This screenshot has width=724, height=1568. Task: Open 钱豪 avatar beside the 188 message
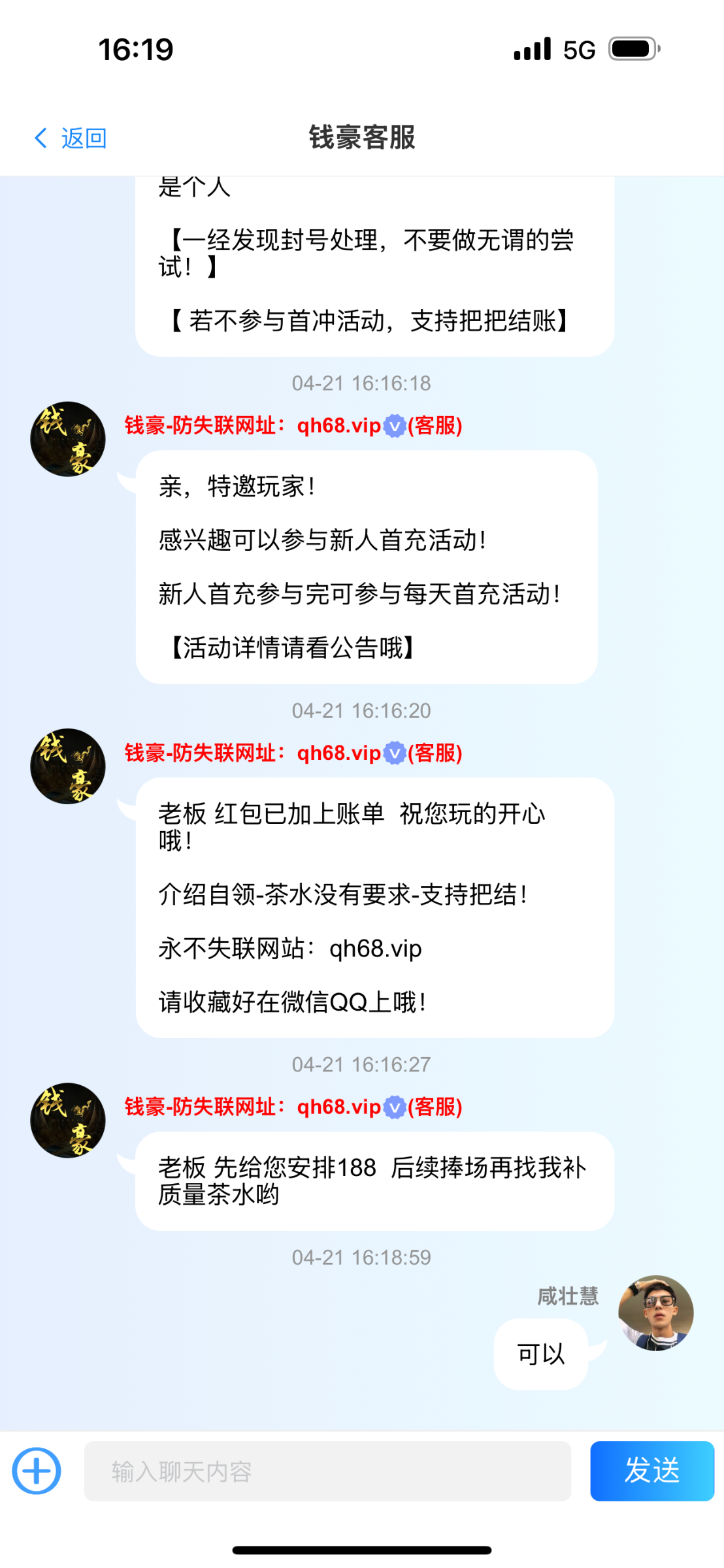[68, 1120]
